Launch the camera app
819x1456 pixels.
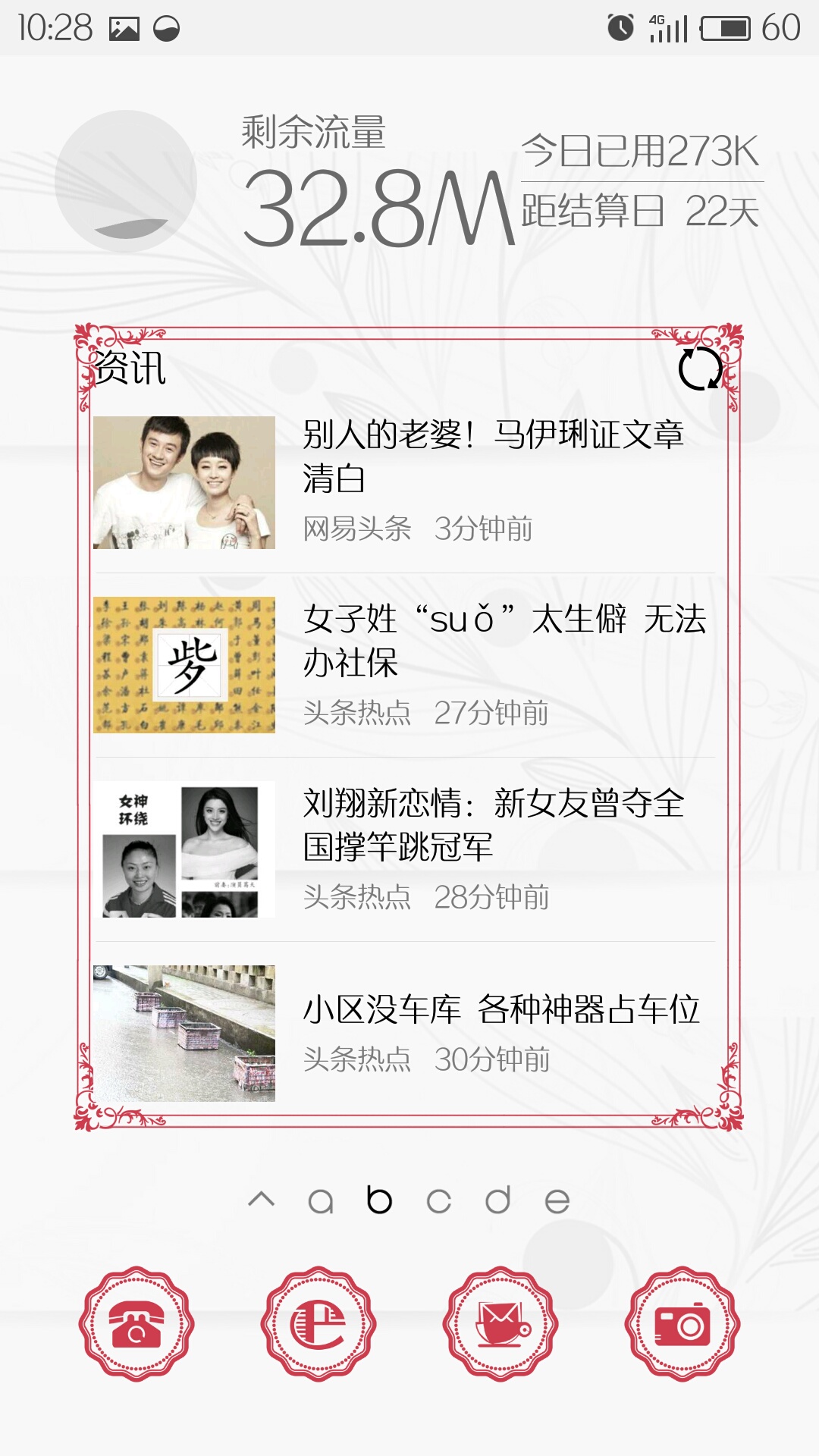pos(682,1324)
